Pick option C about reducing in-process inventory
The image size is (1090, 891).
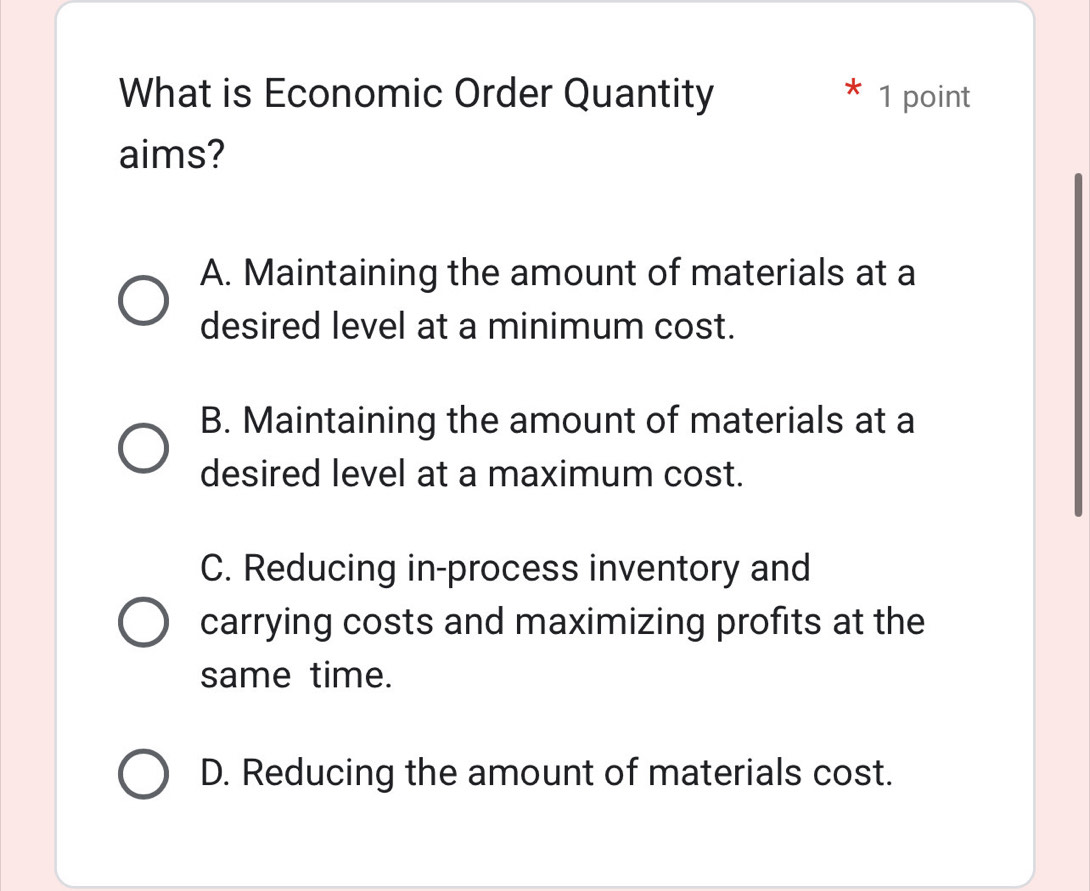(144, 623)
